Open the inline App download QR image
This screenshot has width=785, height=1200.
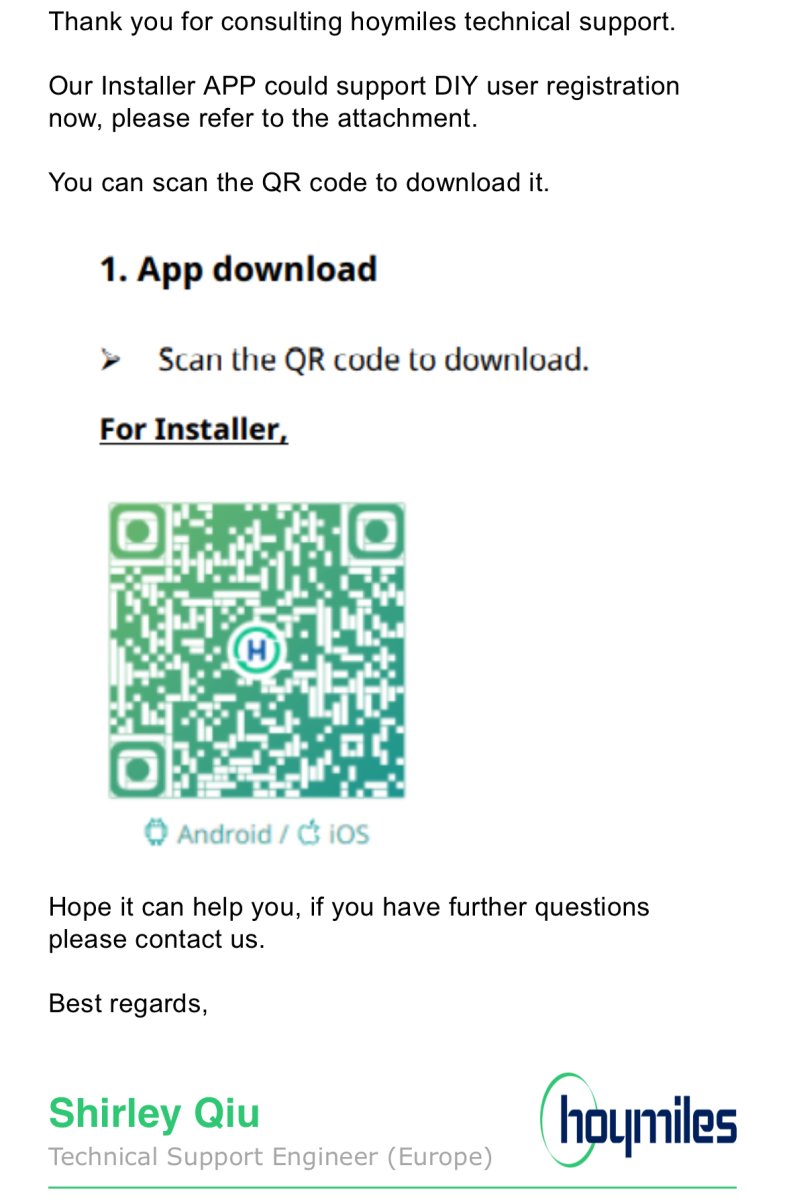[256, 650]
